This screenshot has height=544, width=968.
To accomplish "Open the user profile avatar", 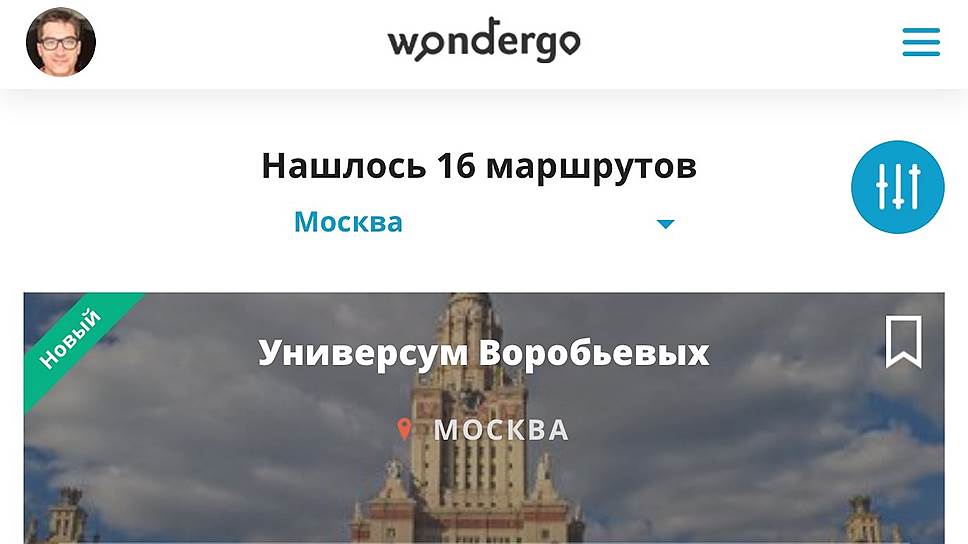I will (x=60, y=43).
